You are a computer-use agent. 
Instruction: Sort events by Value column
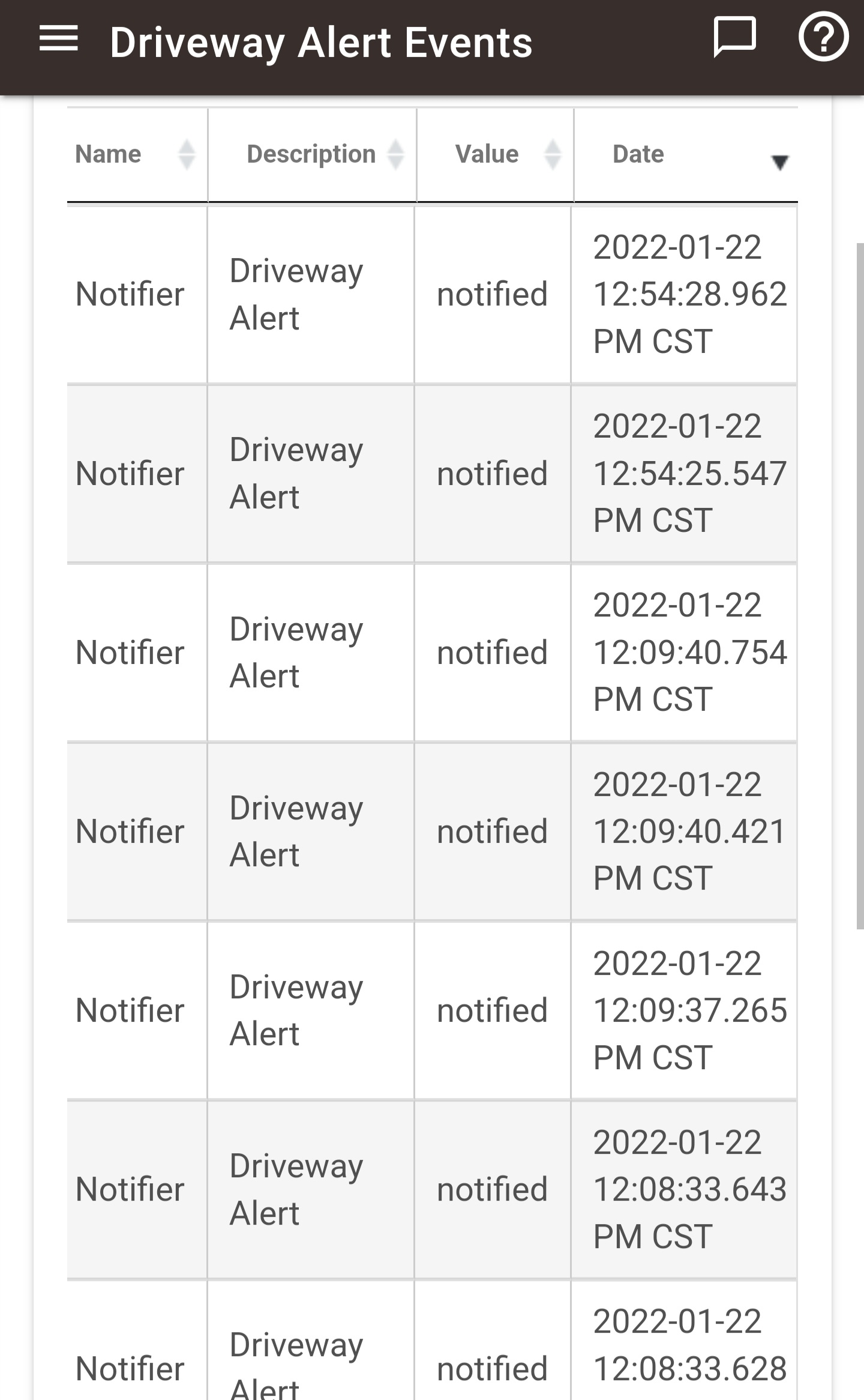(495, 155)
